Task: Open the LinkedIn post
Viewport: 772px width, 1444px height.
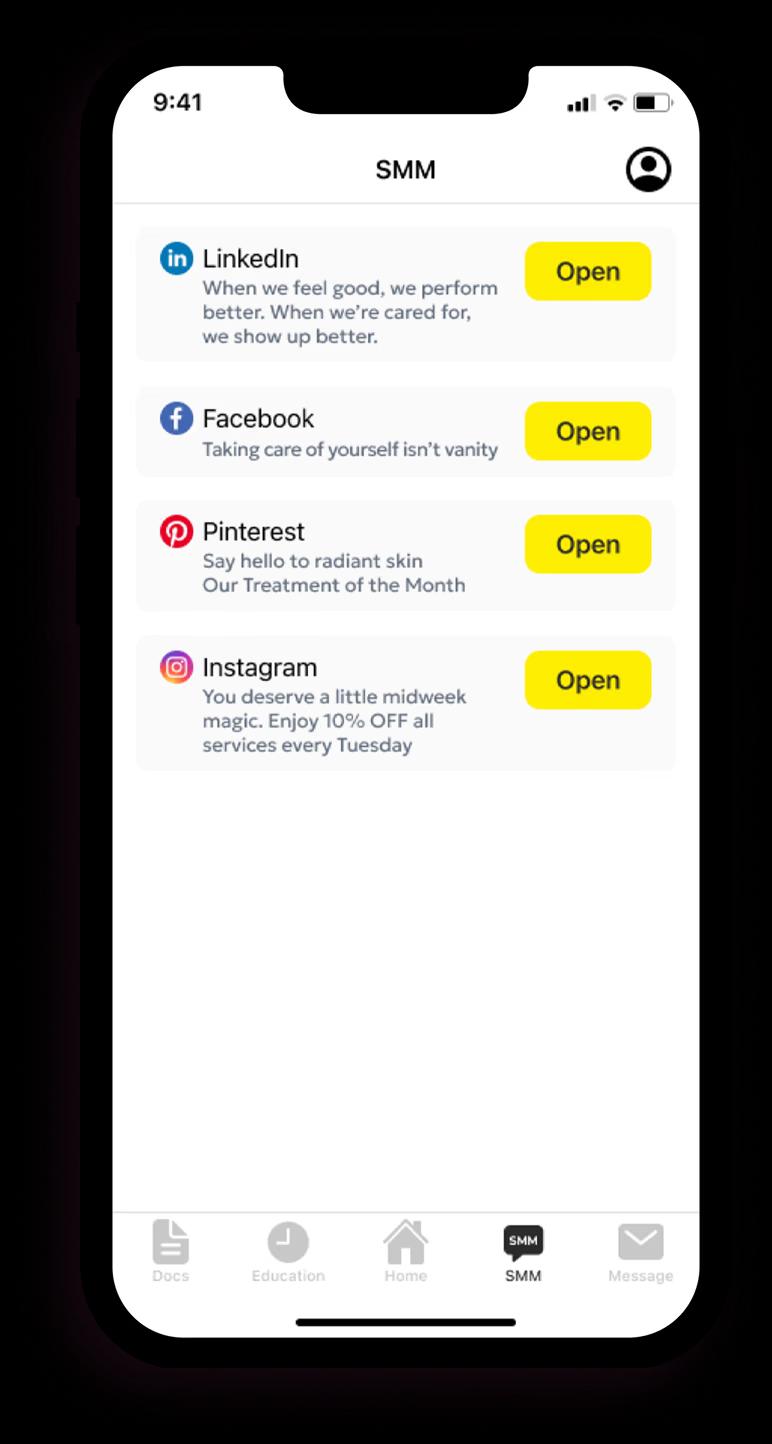Action: click(x=587, y=272)
